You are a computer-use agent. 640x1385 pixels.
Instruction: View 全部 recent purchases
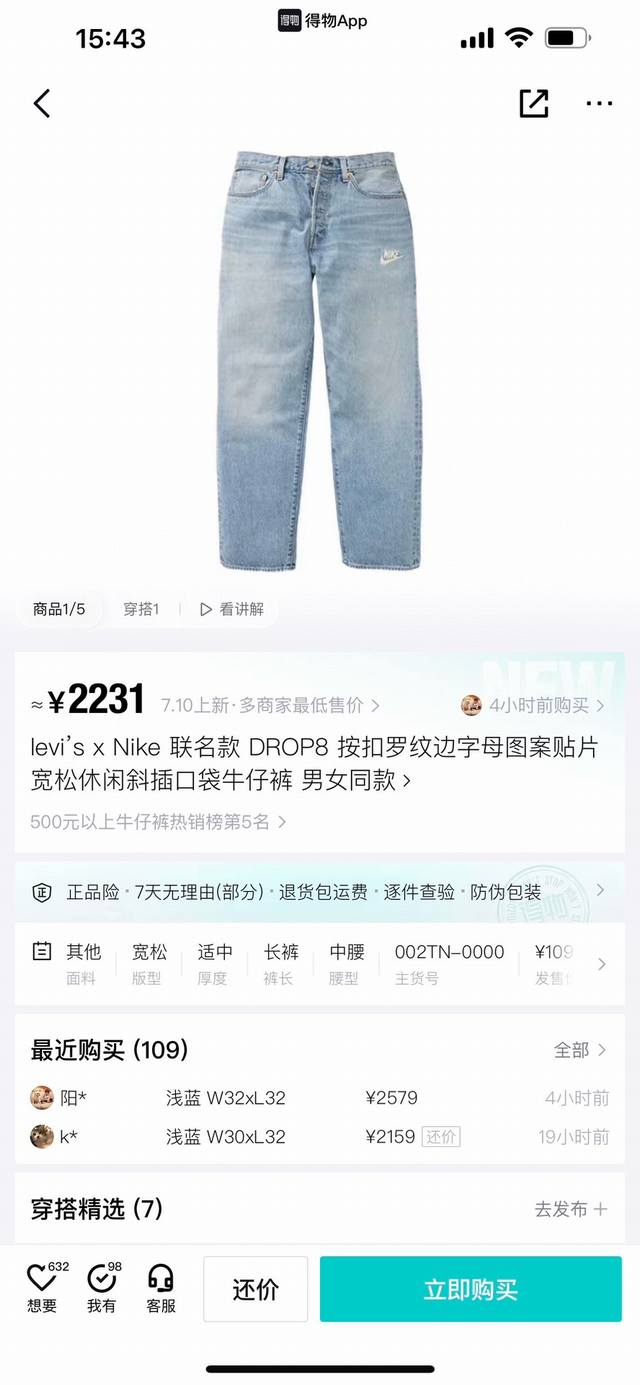click(580, 1050)
